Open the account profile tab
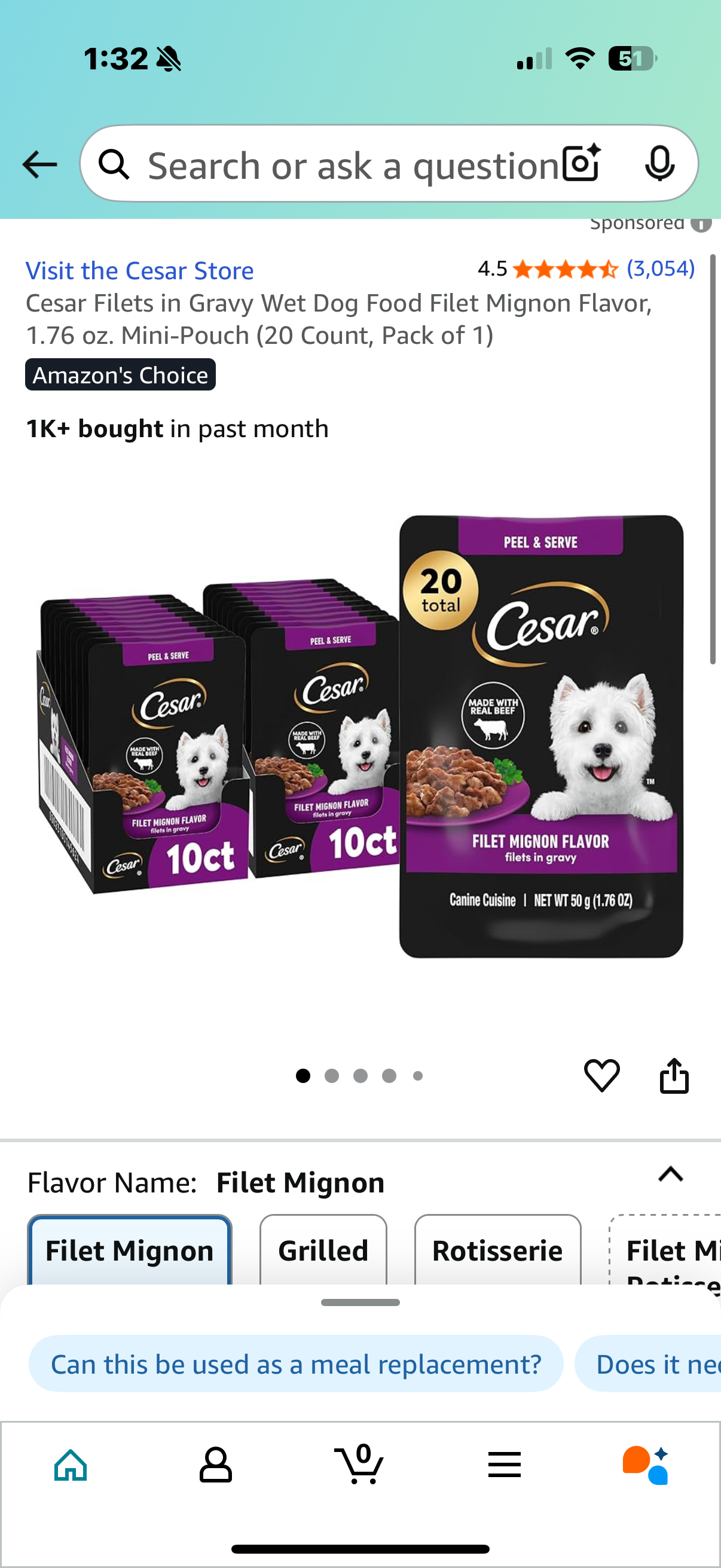The height and width of the screenshot is (1568, 721). coord(215,1465)
